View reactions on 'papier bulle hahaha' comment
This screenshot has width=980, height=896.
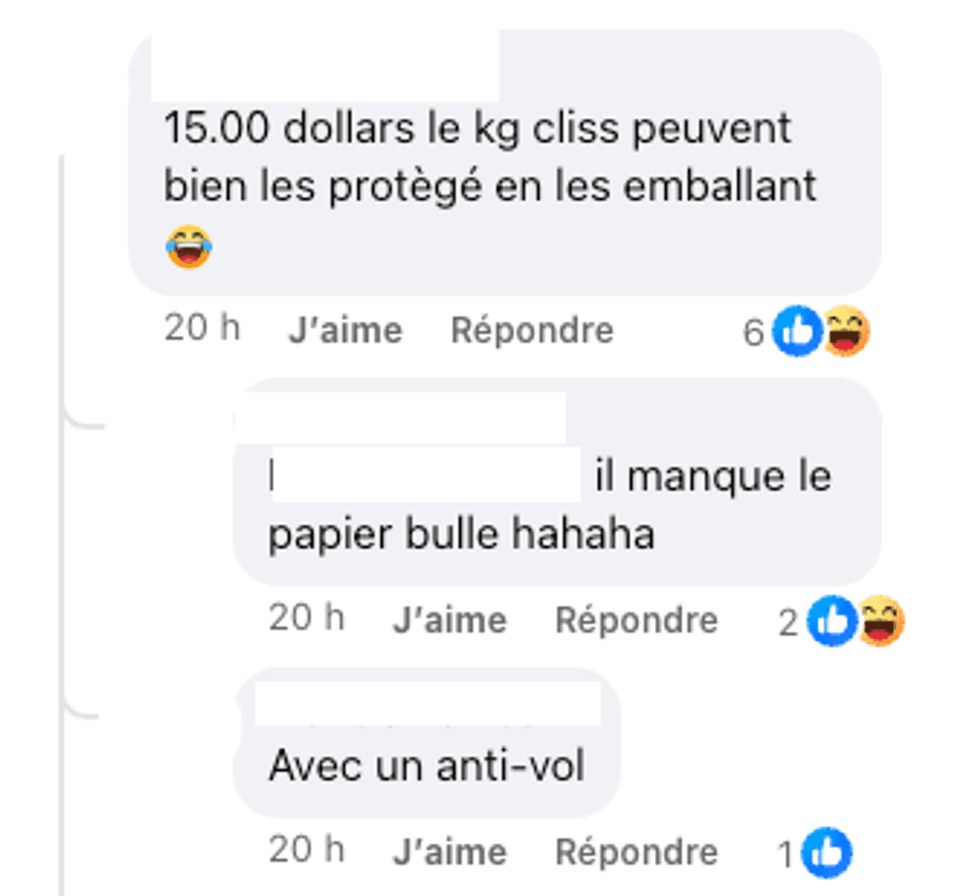click(x=855, y=622)
